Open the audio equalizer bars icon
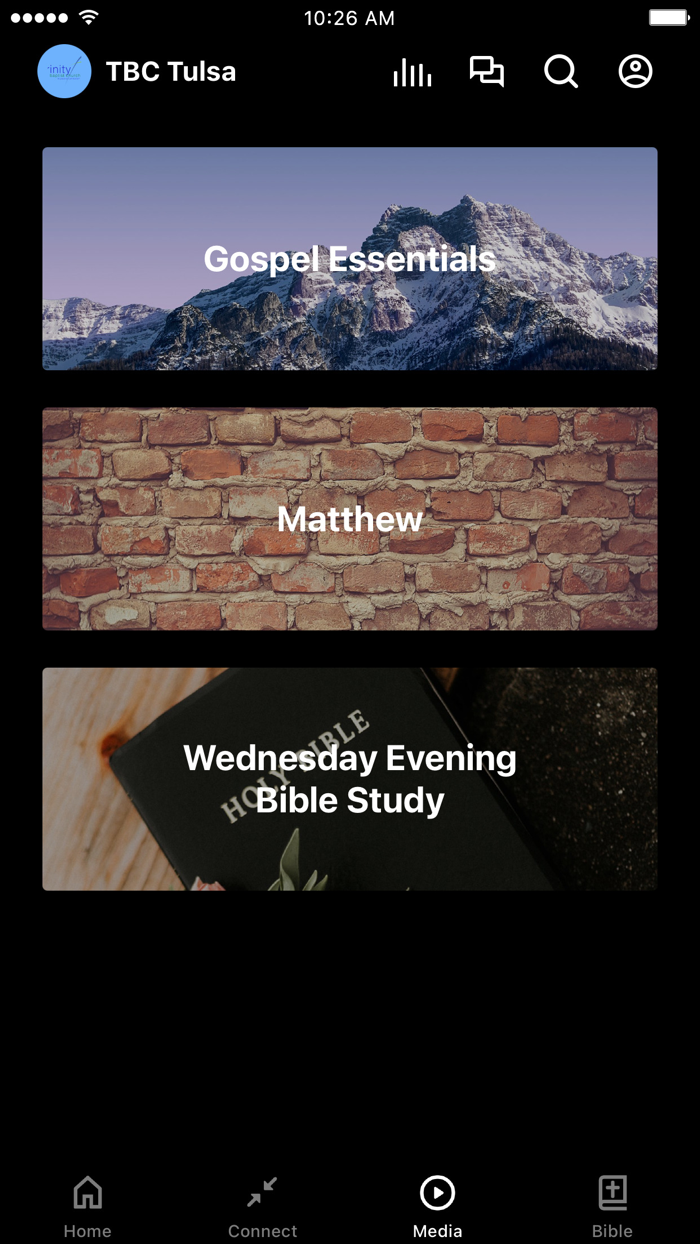 pos(412,72)
